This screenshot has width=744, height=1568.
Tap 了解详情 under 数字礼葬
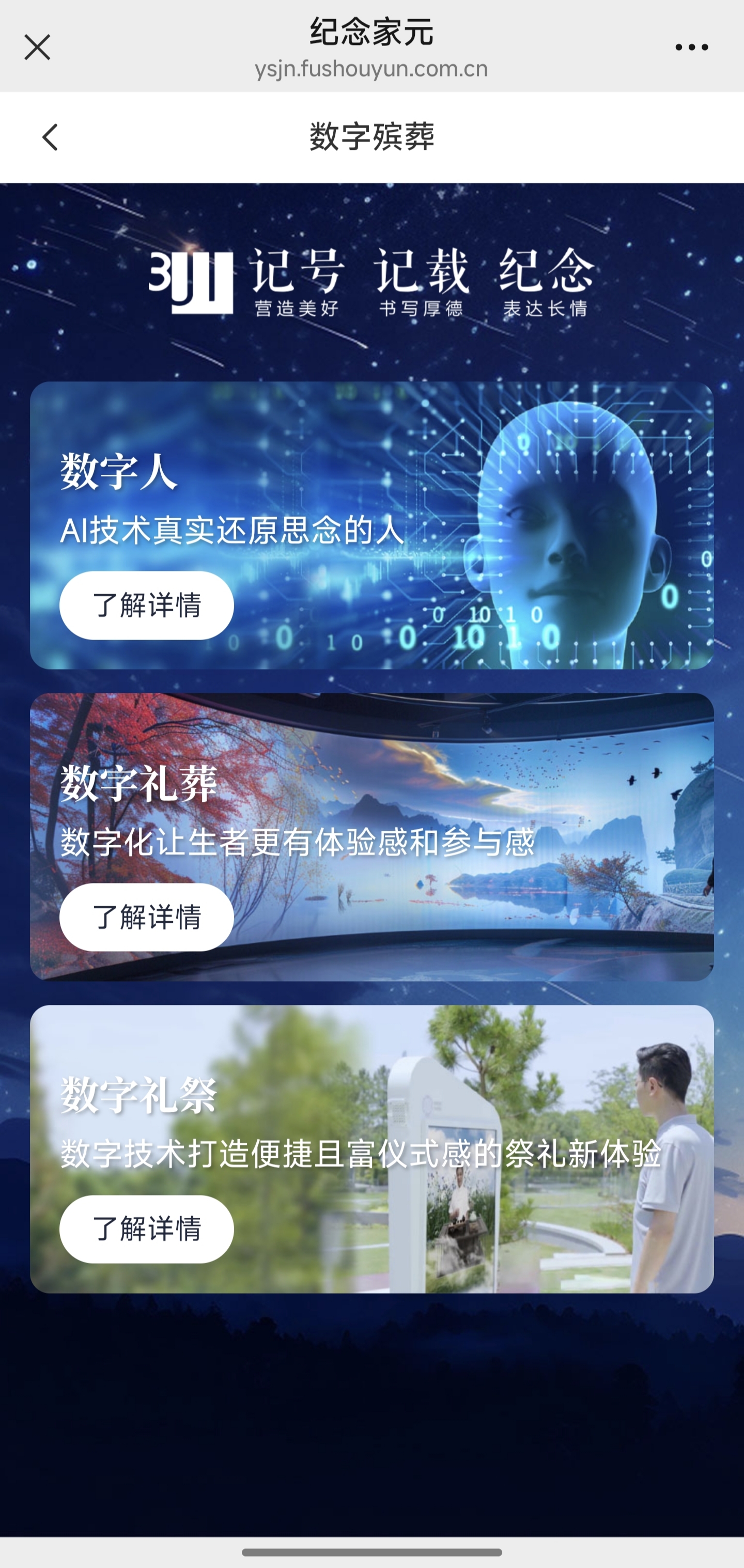(146, 917)
